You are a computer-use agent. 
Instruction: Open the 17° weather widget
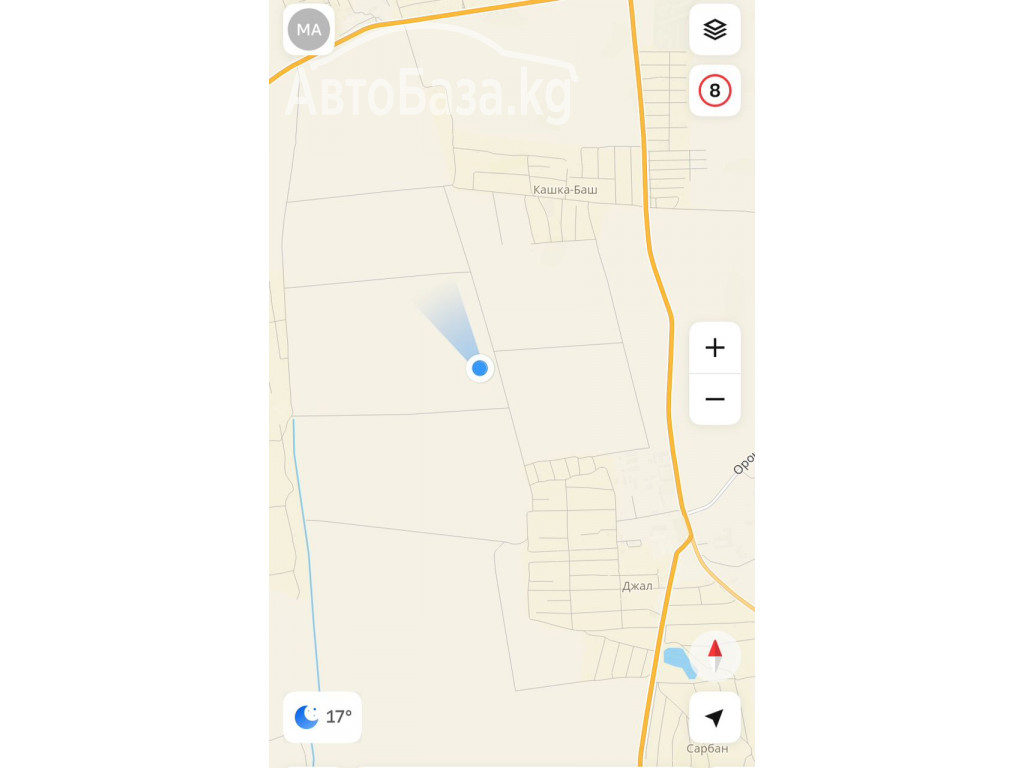[x=322, y=717]
